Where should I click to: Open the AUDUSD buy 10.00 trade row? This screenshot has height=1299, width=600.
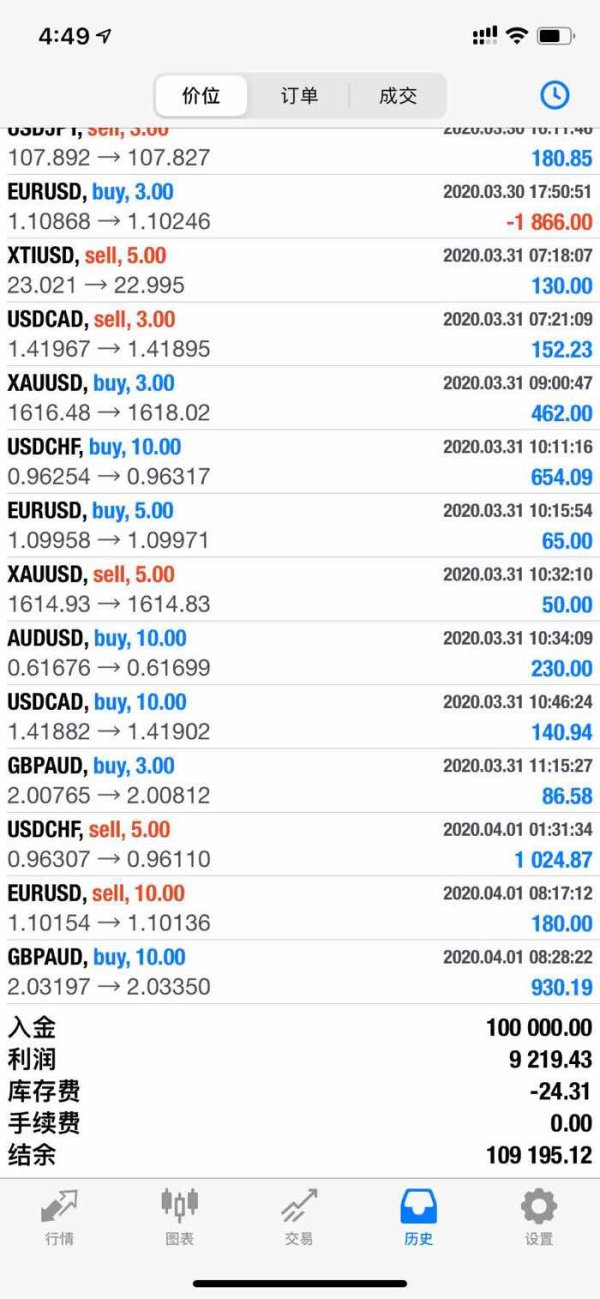click(299, 653)
